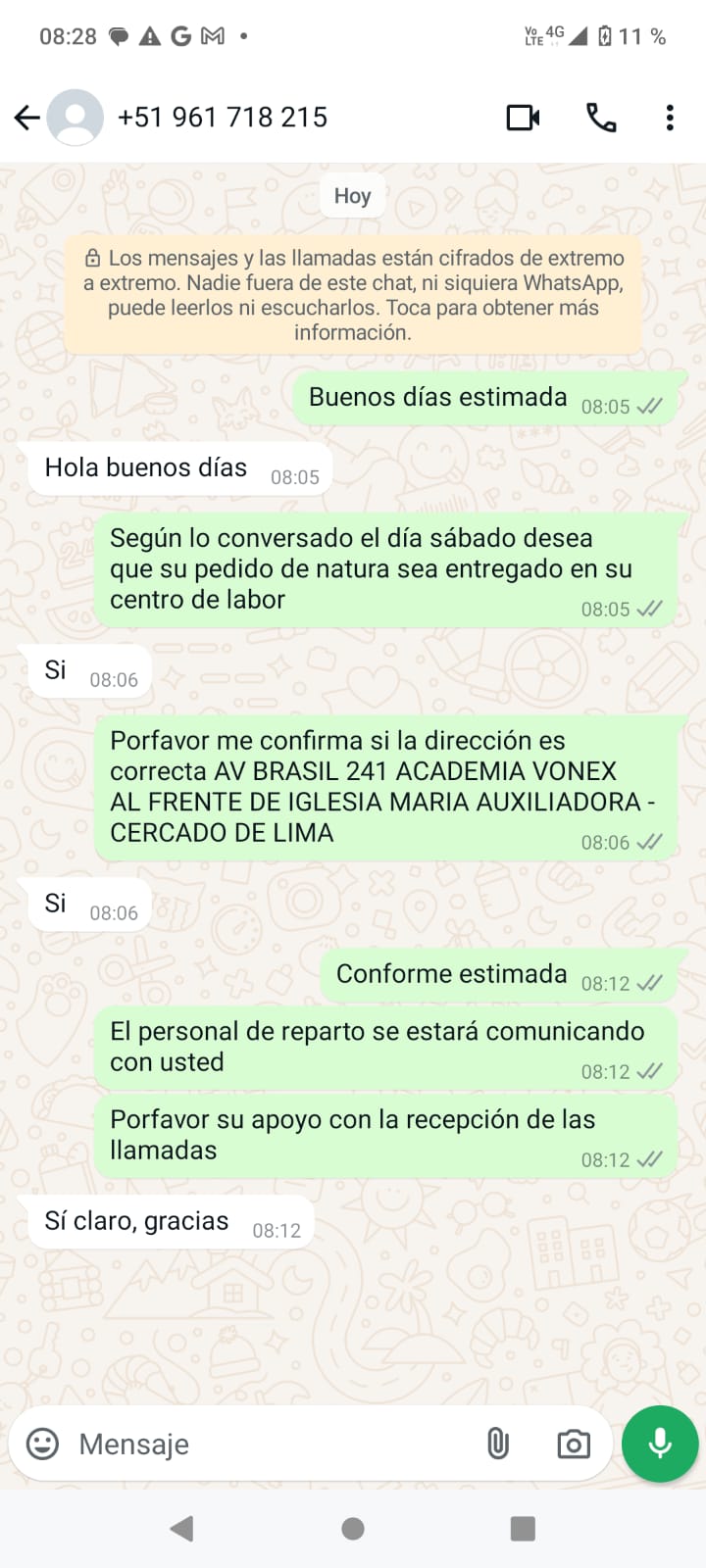
Task: Open contact info for +51 961 718 215
Action: coord(222,118)
